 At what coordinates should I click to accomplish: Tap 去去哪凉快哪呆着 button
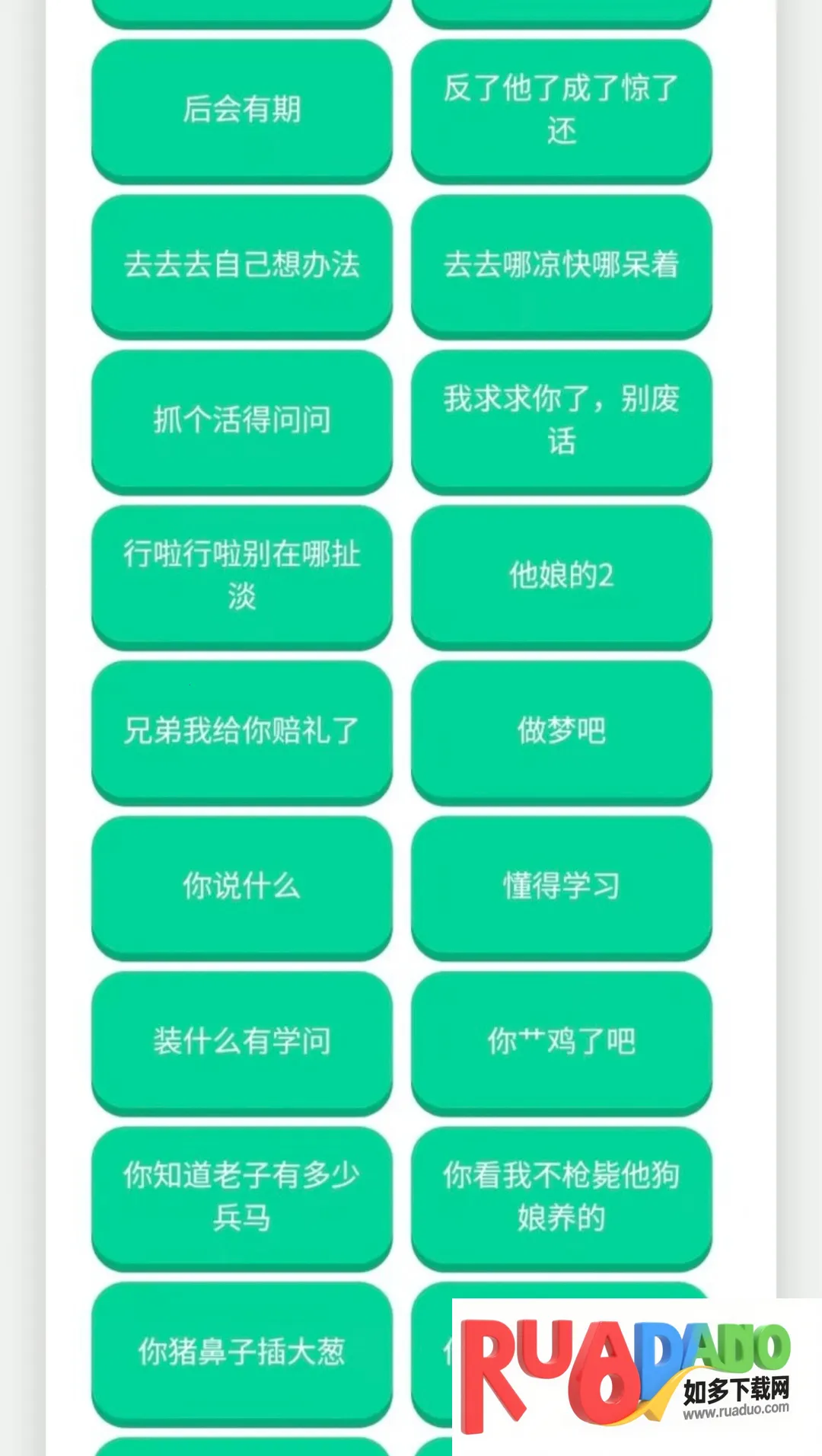[561, 264]
